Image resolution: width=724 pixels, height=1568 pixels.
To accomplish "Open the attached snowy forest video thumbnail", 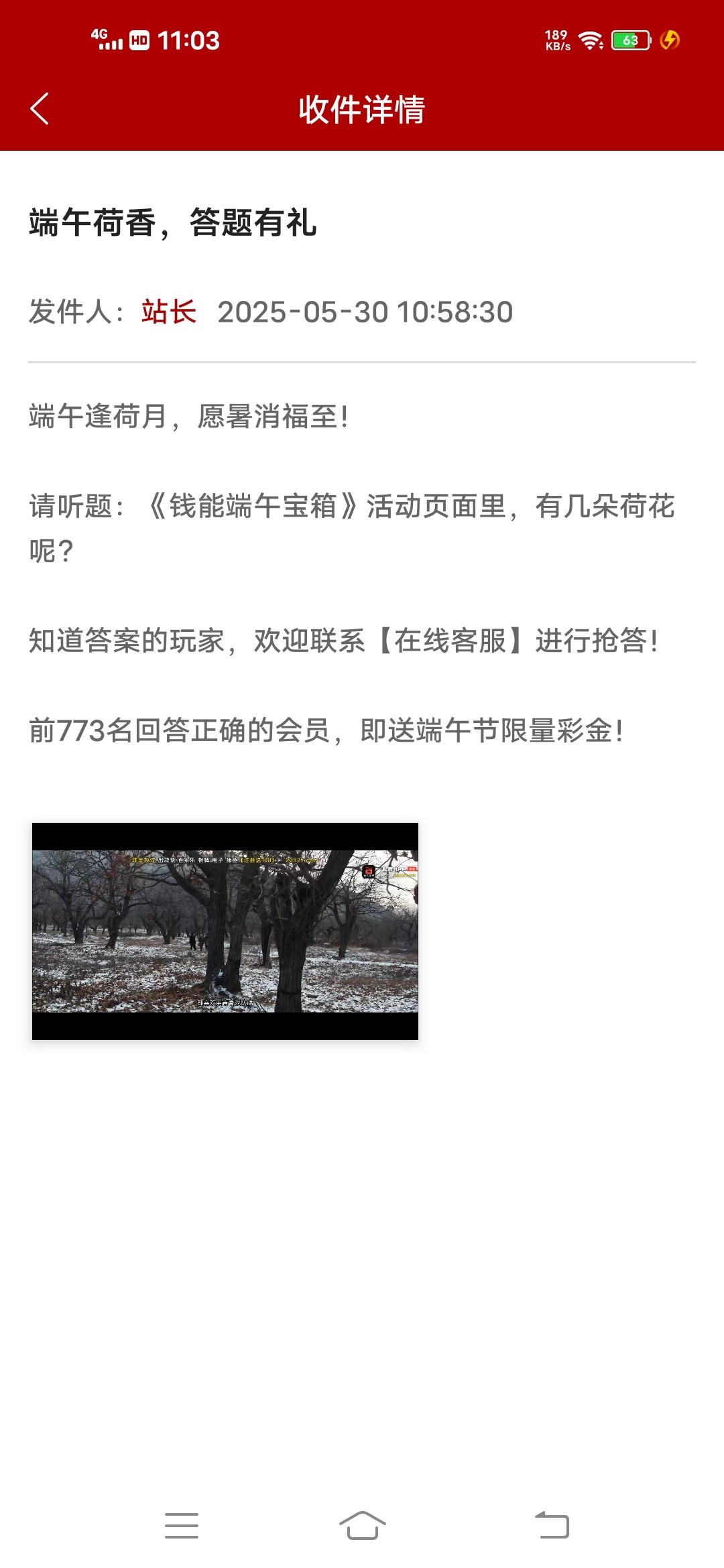I will click(225, 931).
